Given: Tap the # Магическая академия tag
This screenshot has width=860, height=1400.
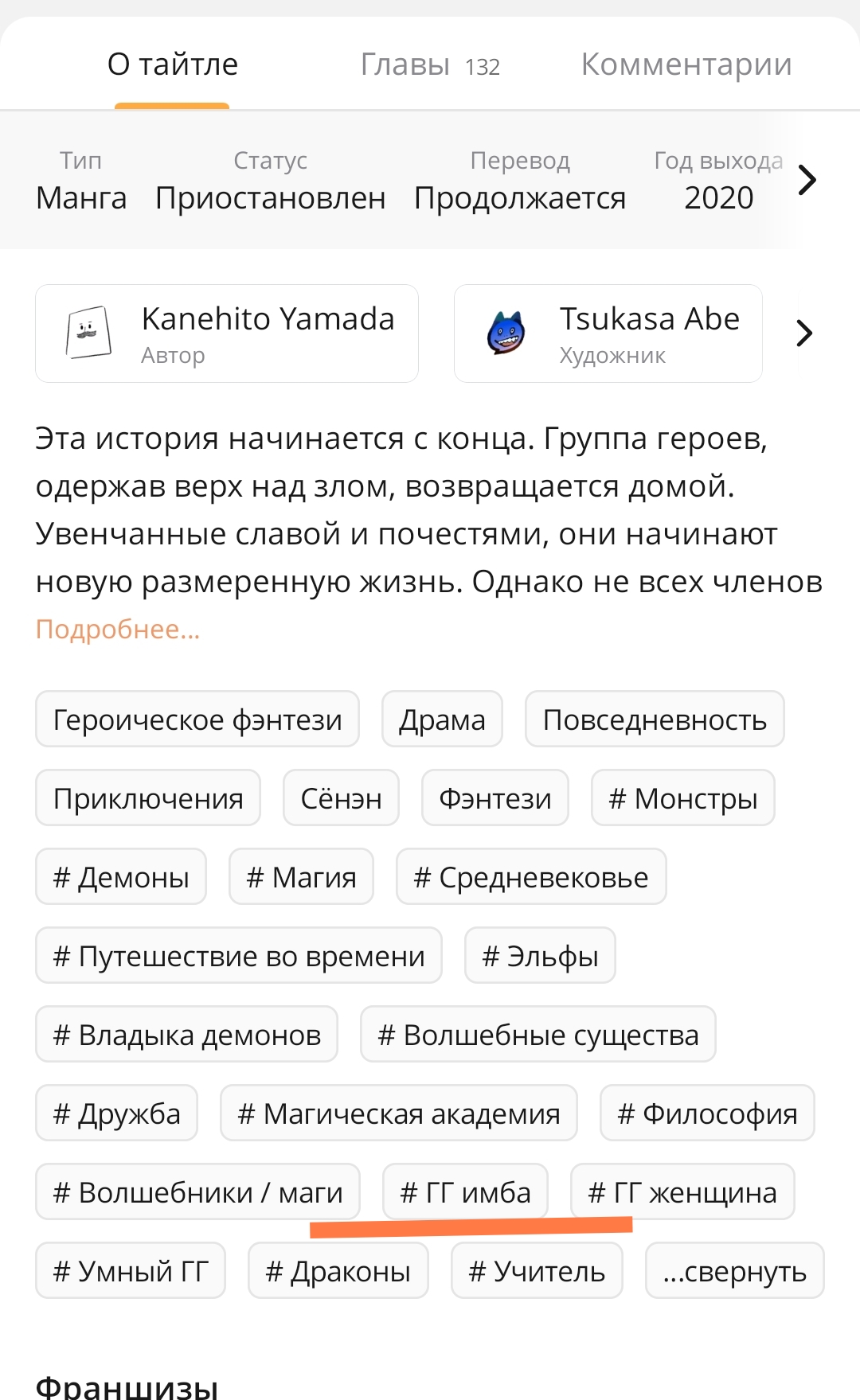Looking at the screenshot, I should tap(399, 1113).
